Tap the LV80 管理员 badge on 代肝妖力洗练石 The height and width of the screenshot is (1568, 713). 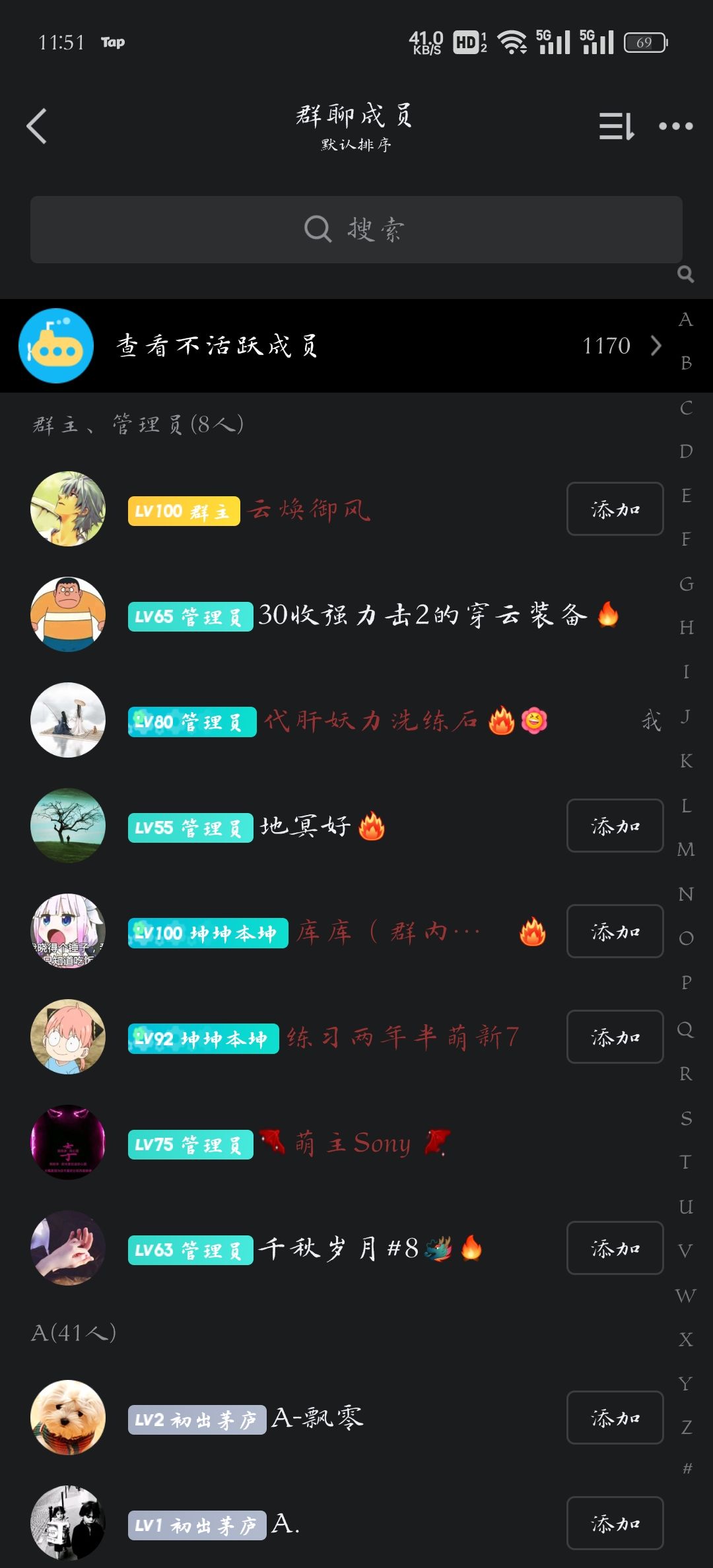[x=191, y=722]
